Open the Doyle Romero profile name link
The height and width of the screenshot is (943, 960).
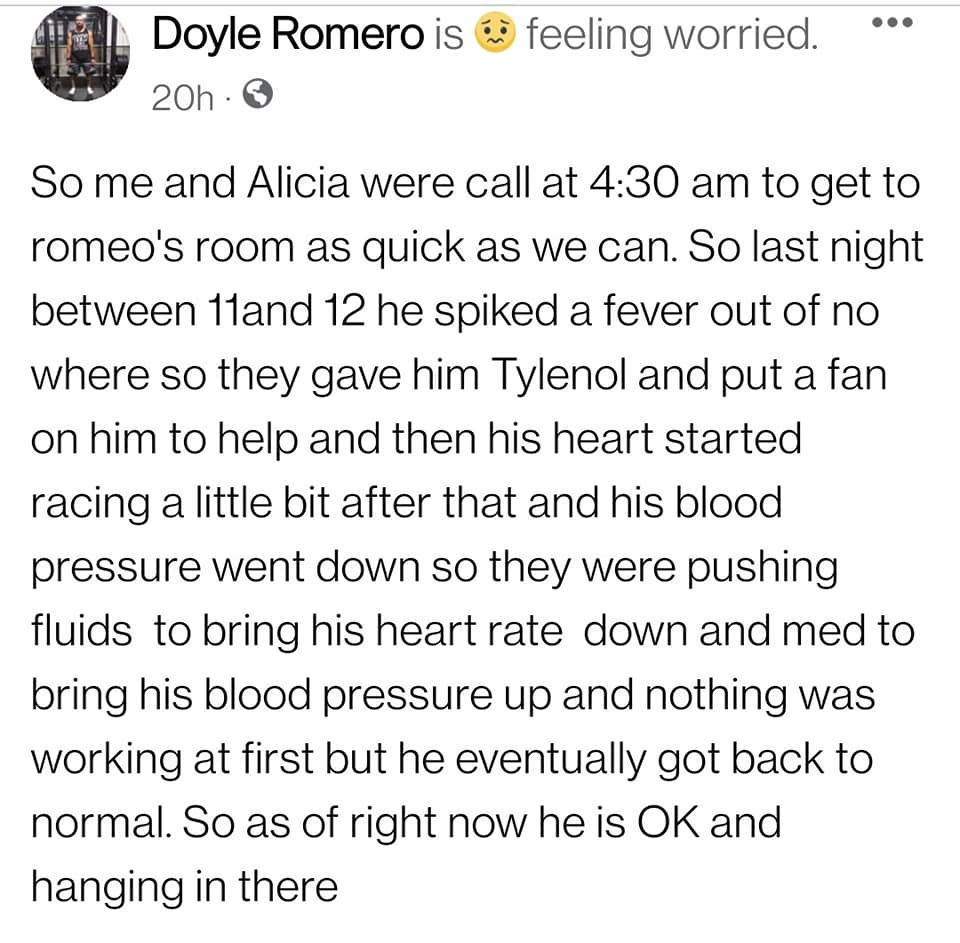coord(288,36)
